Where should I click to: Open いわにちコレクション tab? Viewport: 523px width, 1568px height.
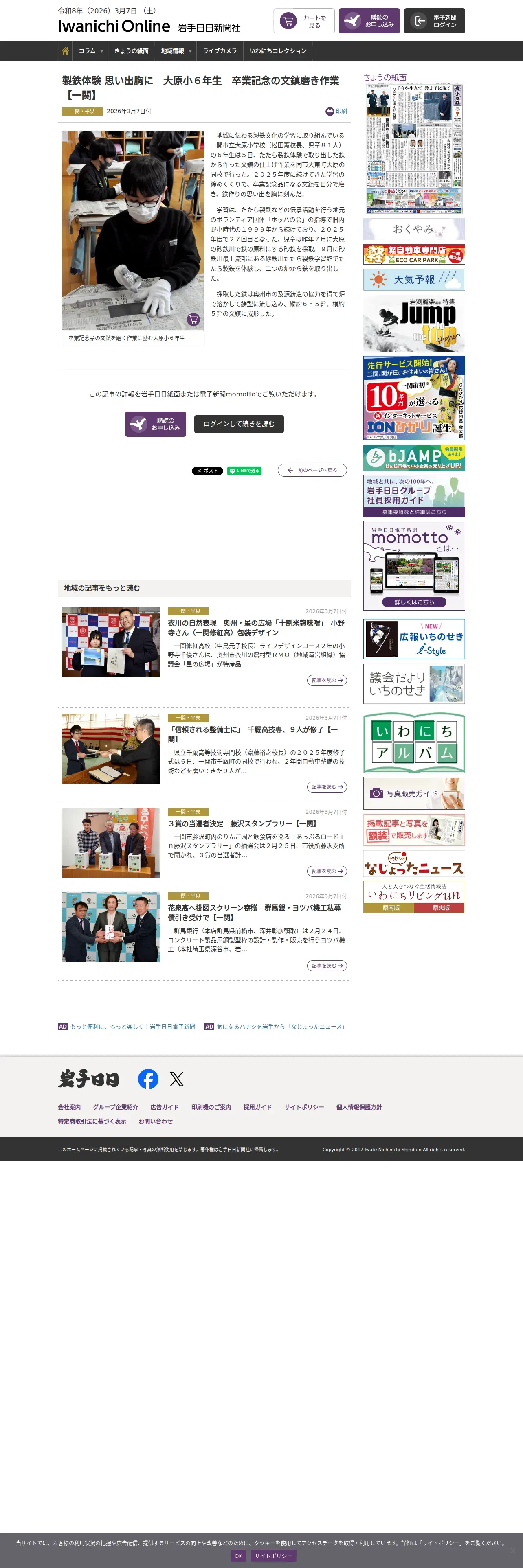point(278,51)
